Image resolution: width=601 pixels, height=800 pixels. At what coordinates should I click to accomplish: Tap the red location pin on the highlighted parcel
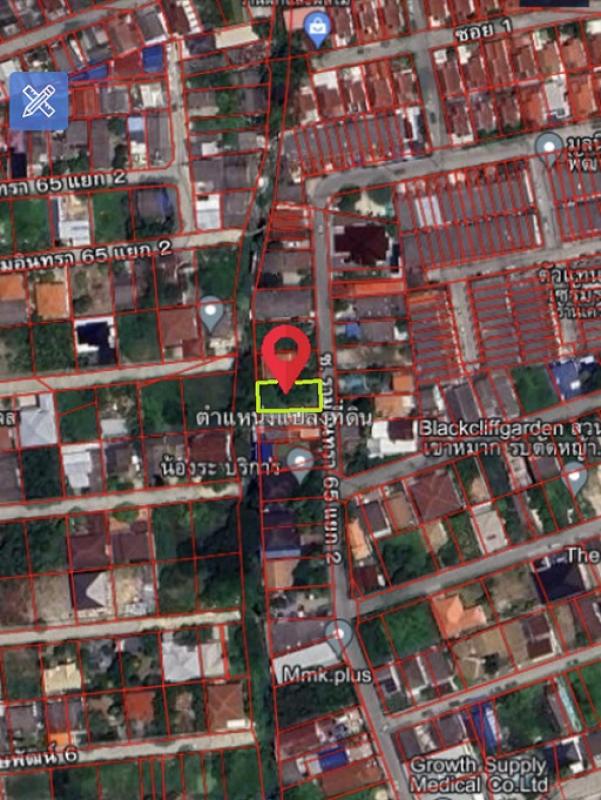pos(285,354)
